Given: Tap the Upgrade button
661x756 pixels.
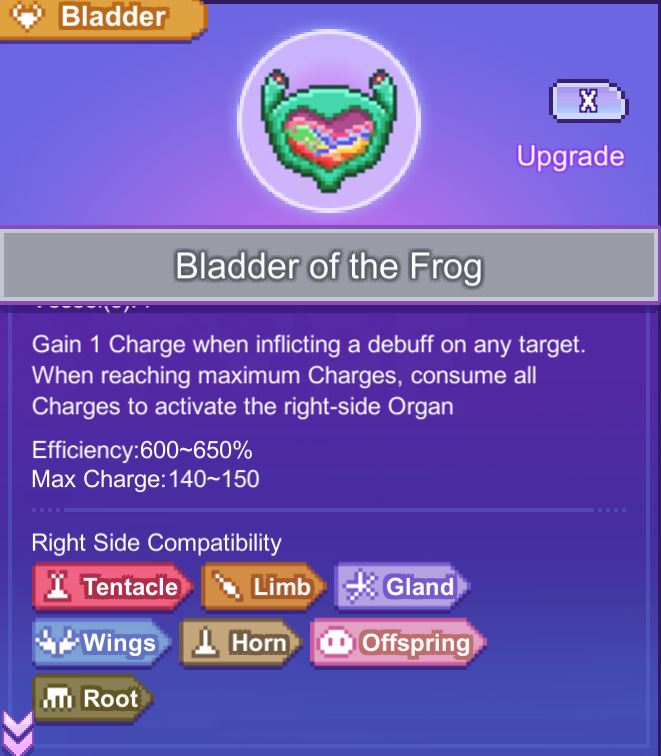Looking at the screenshot, I should tap(570, 156).
